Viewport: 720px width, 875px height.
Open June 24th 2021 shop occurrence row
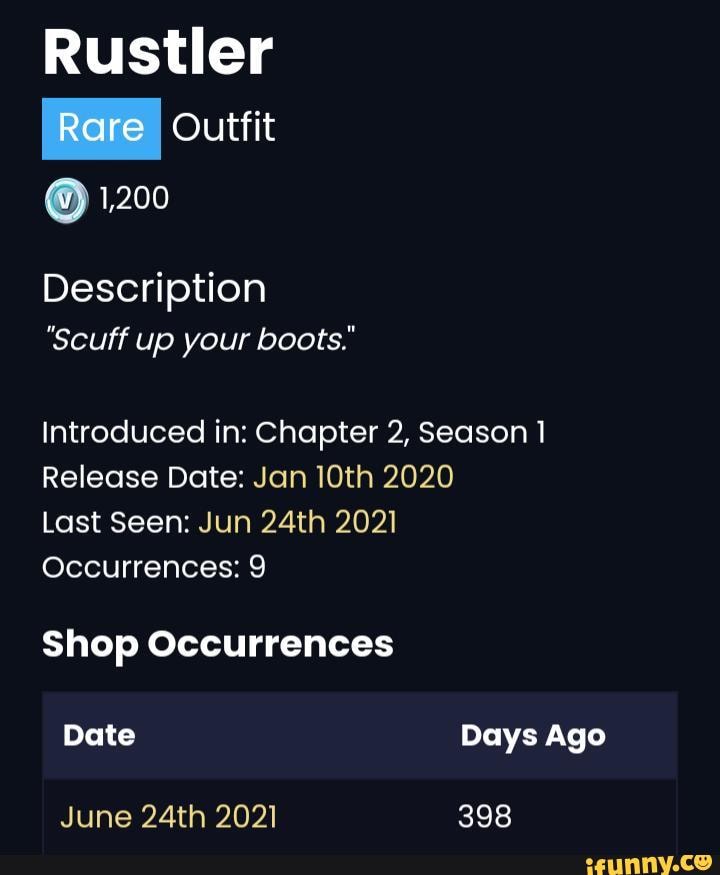coord(168,817)
